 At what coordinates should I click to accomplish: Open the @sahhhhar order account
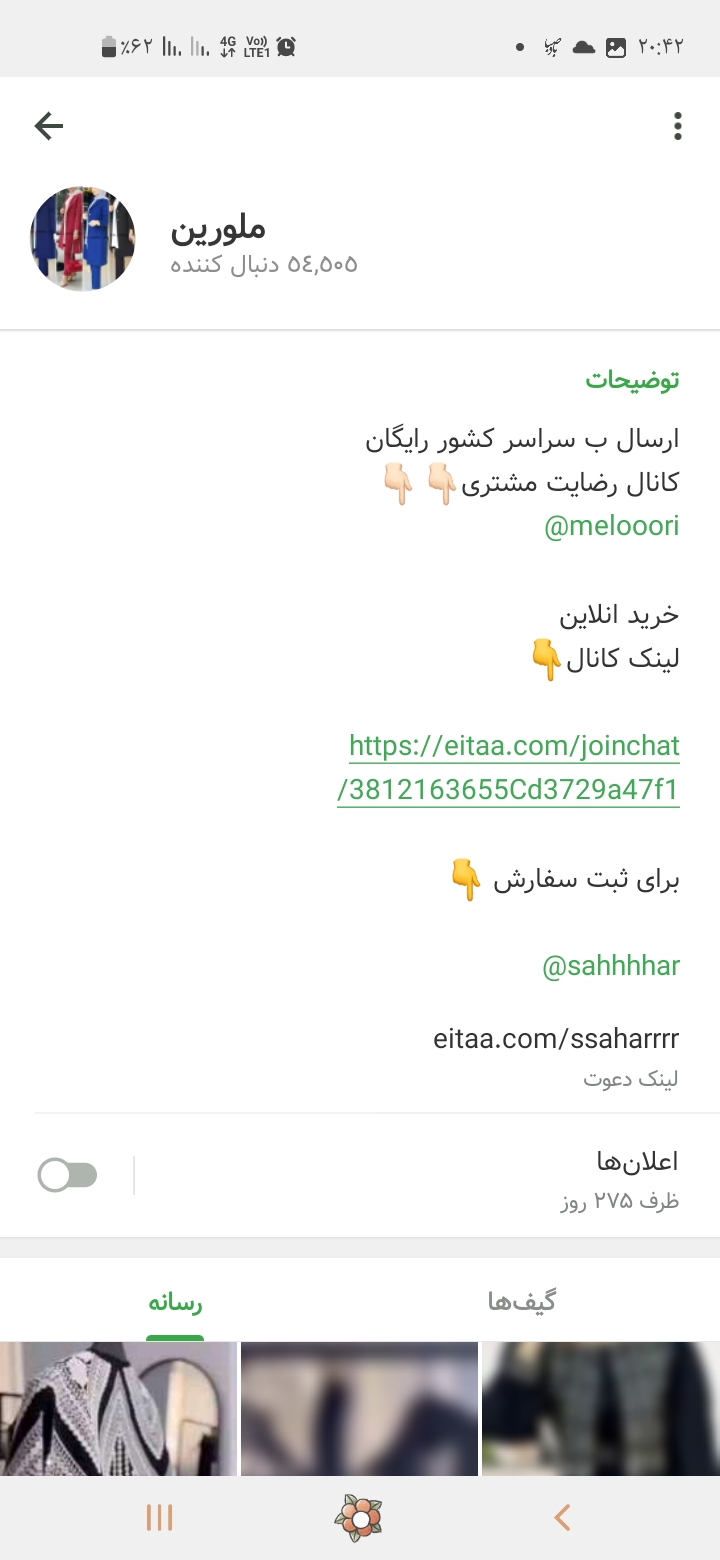pyautogui.click(x=611, y=966)
